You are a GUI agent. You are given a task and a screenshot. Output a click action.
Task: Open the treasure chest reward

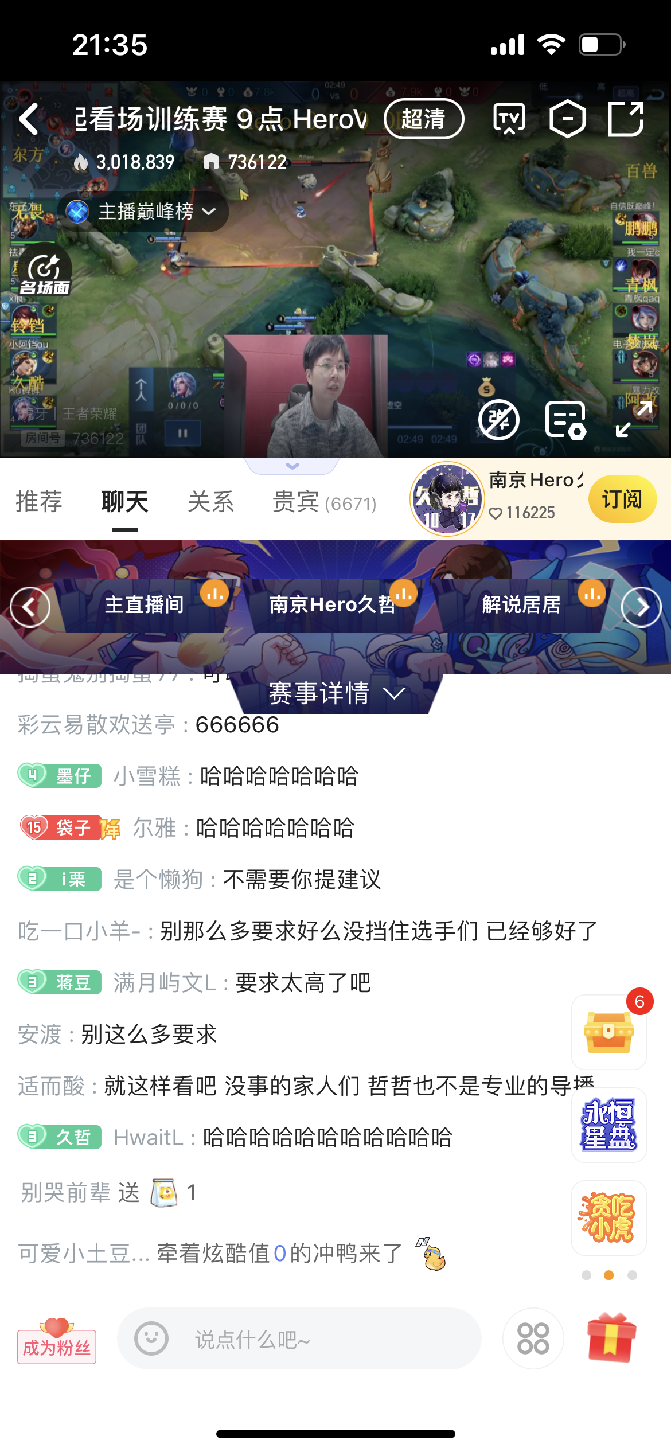608,1032
